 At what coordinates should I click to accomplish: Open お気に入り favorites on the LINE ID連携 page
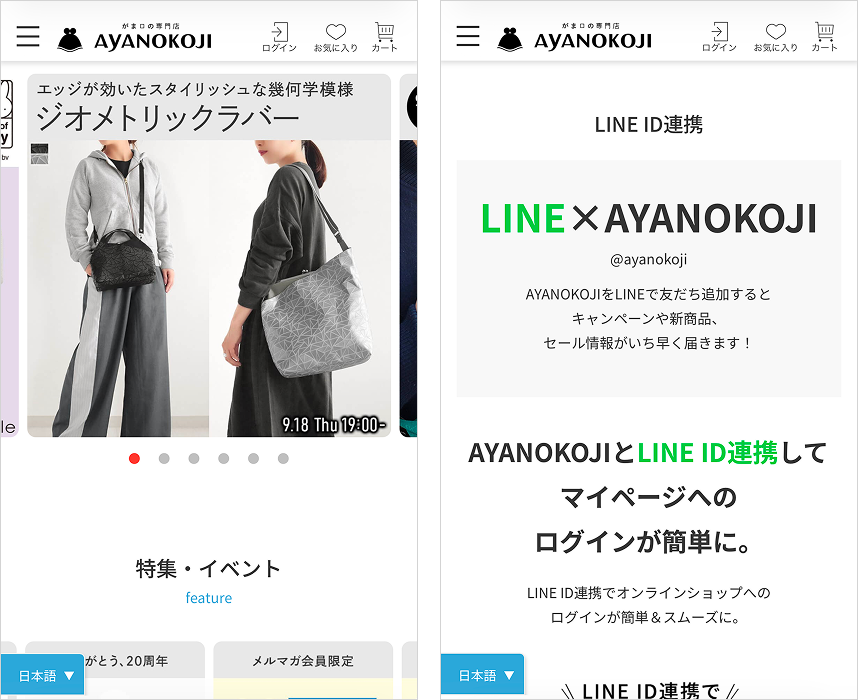click(x=775, y=37)
